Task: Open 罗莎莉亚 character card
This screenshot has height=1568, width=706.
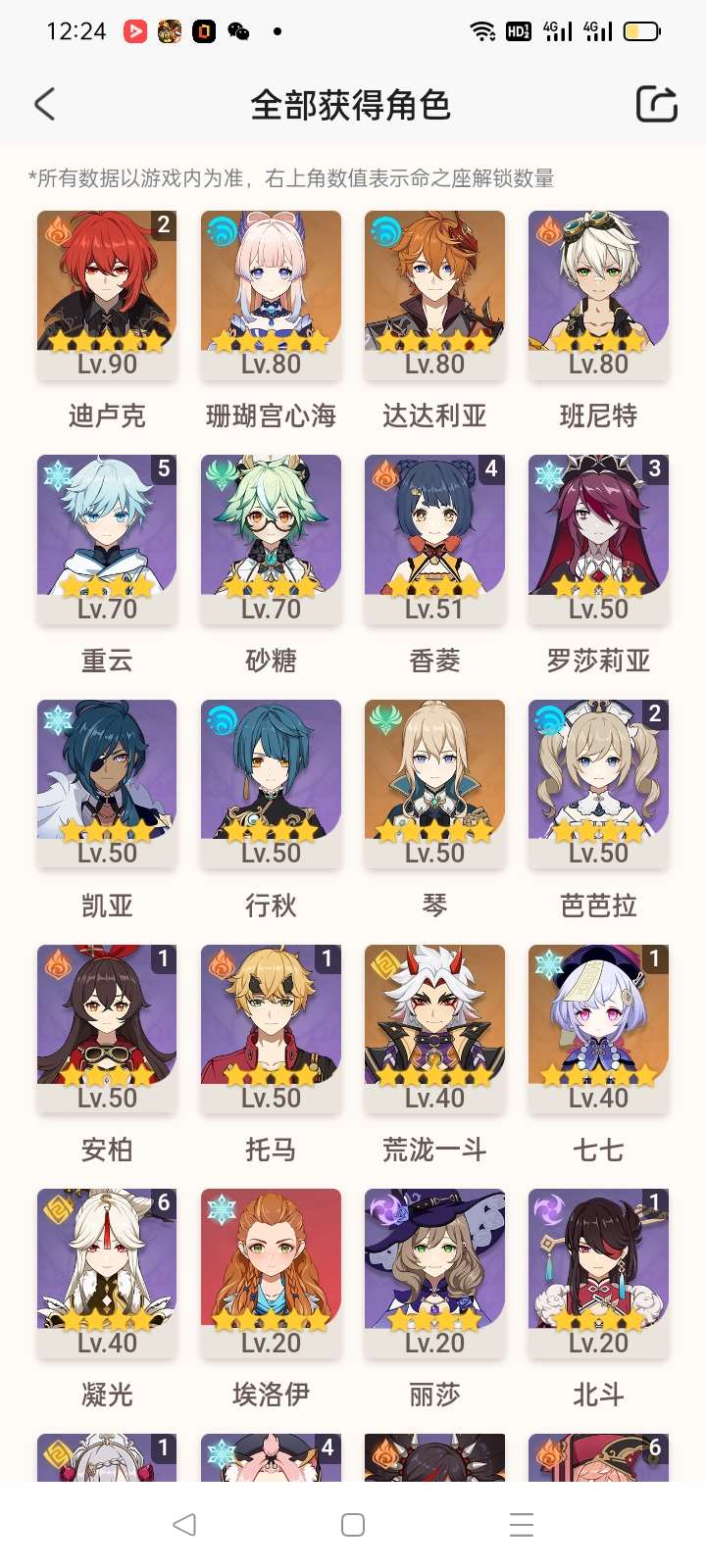Action: tap(598, 539)
